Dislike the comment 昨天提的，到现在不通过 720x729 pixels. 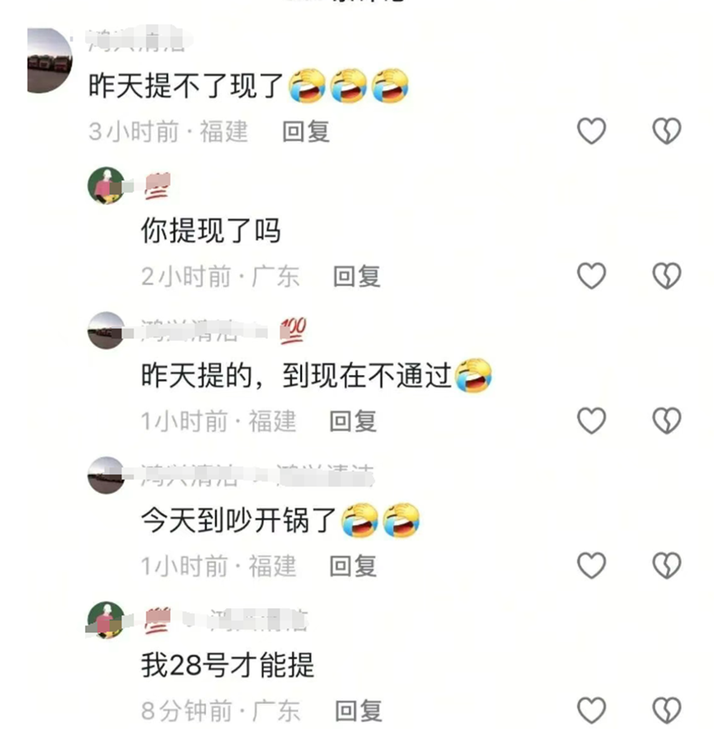pos(666,421)
